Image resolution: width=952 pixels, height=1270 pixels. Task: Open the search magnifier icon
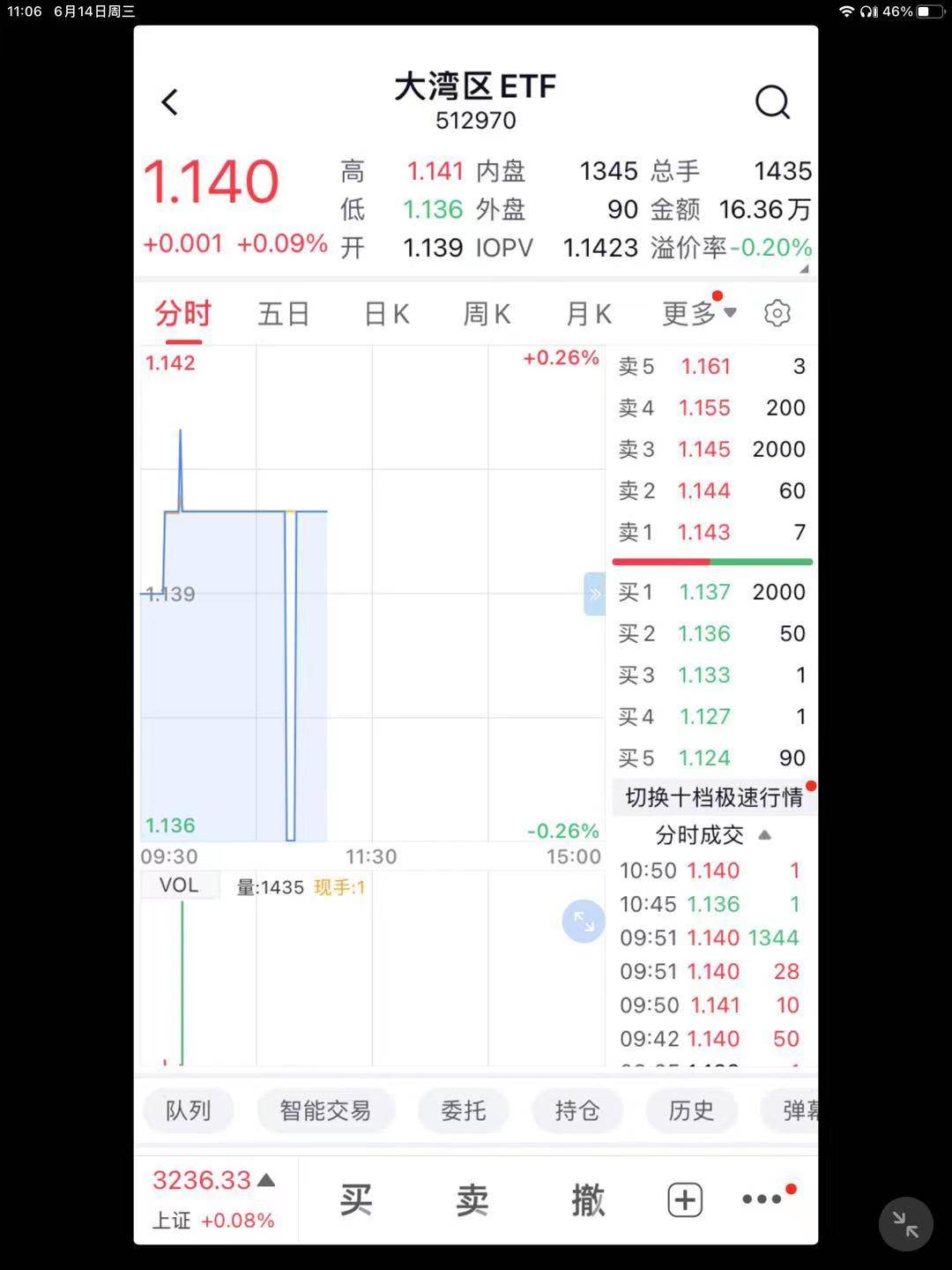click(772, 102)
